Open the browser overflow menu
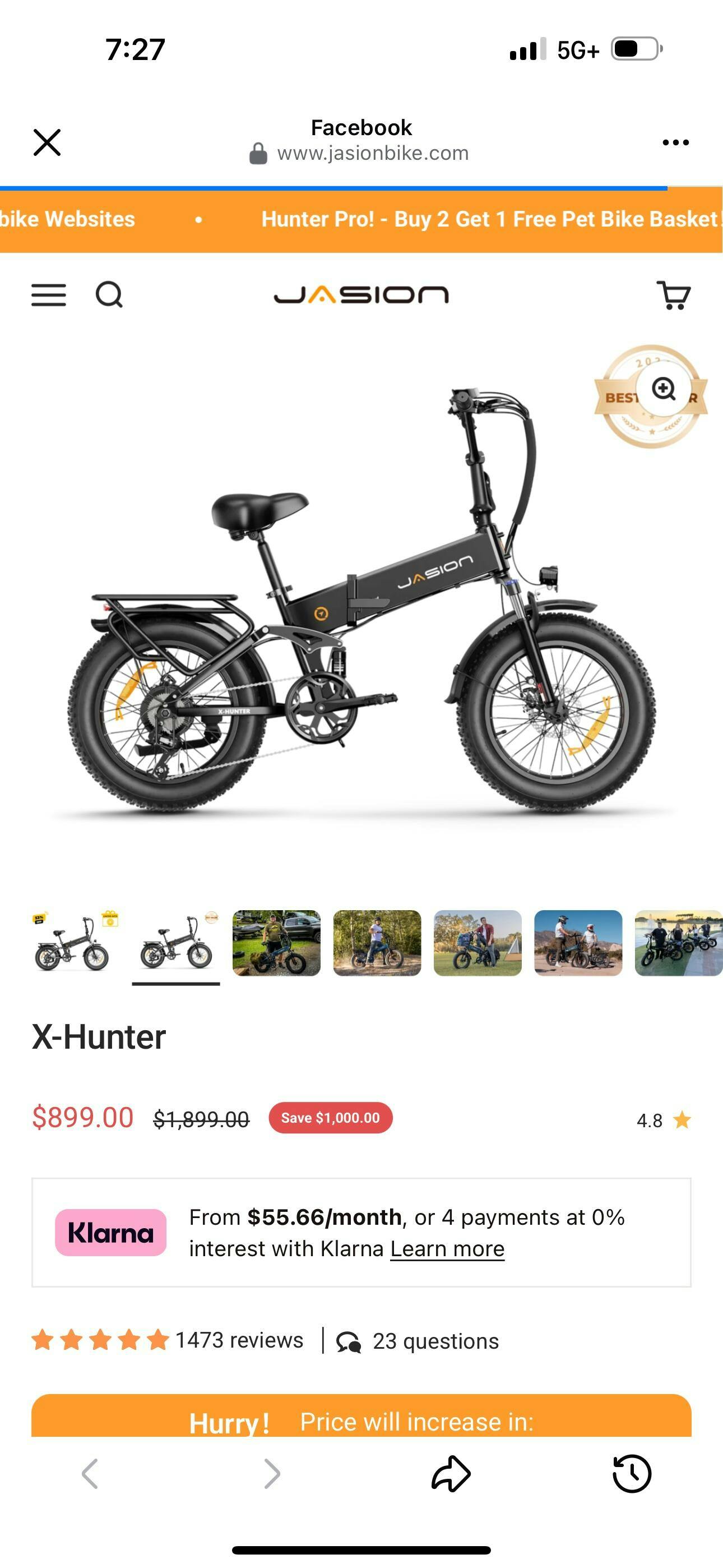Viewport: 723px width, 1568px height. (x=675, y=142)
